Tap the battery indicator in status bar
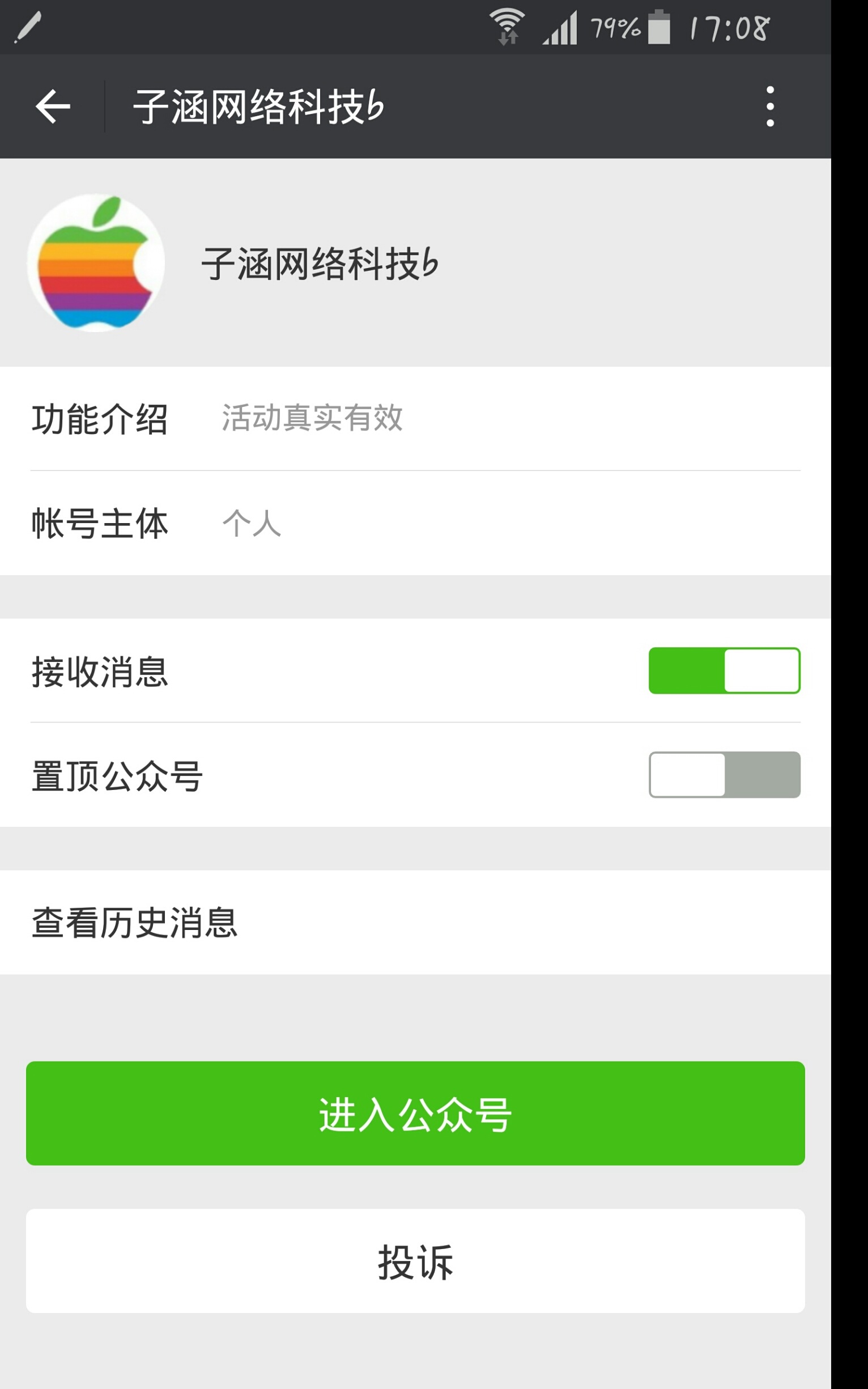The height and width of the screenshot is (1389, 868). coord(659,26)
